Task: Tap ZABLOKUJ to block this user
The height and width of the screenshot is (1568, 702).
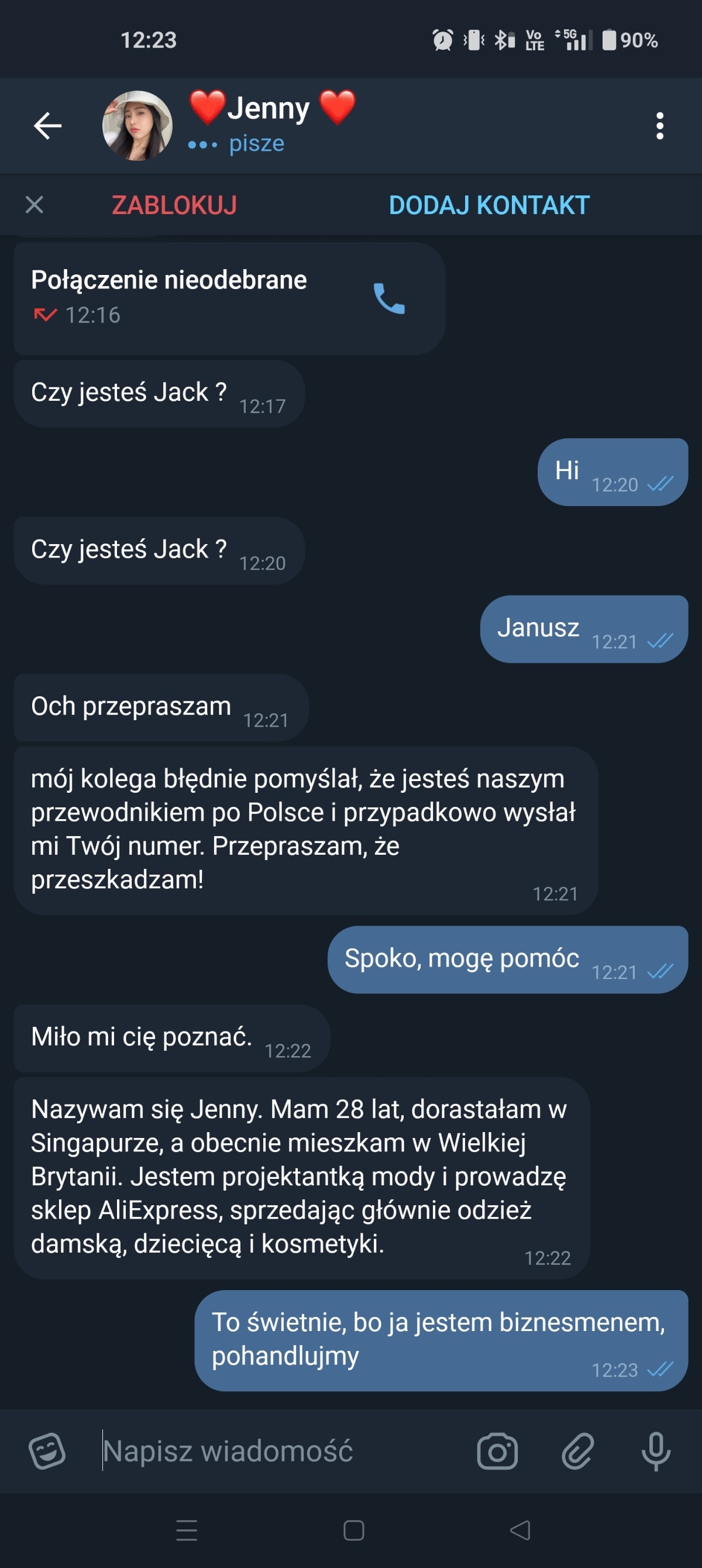Action: 174,205
